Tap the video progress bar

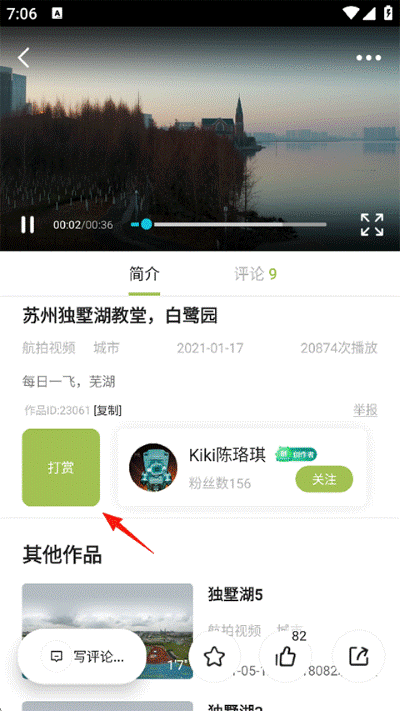pos(229,224)
